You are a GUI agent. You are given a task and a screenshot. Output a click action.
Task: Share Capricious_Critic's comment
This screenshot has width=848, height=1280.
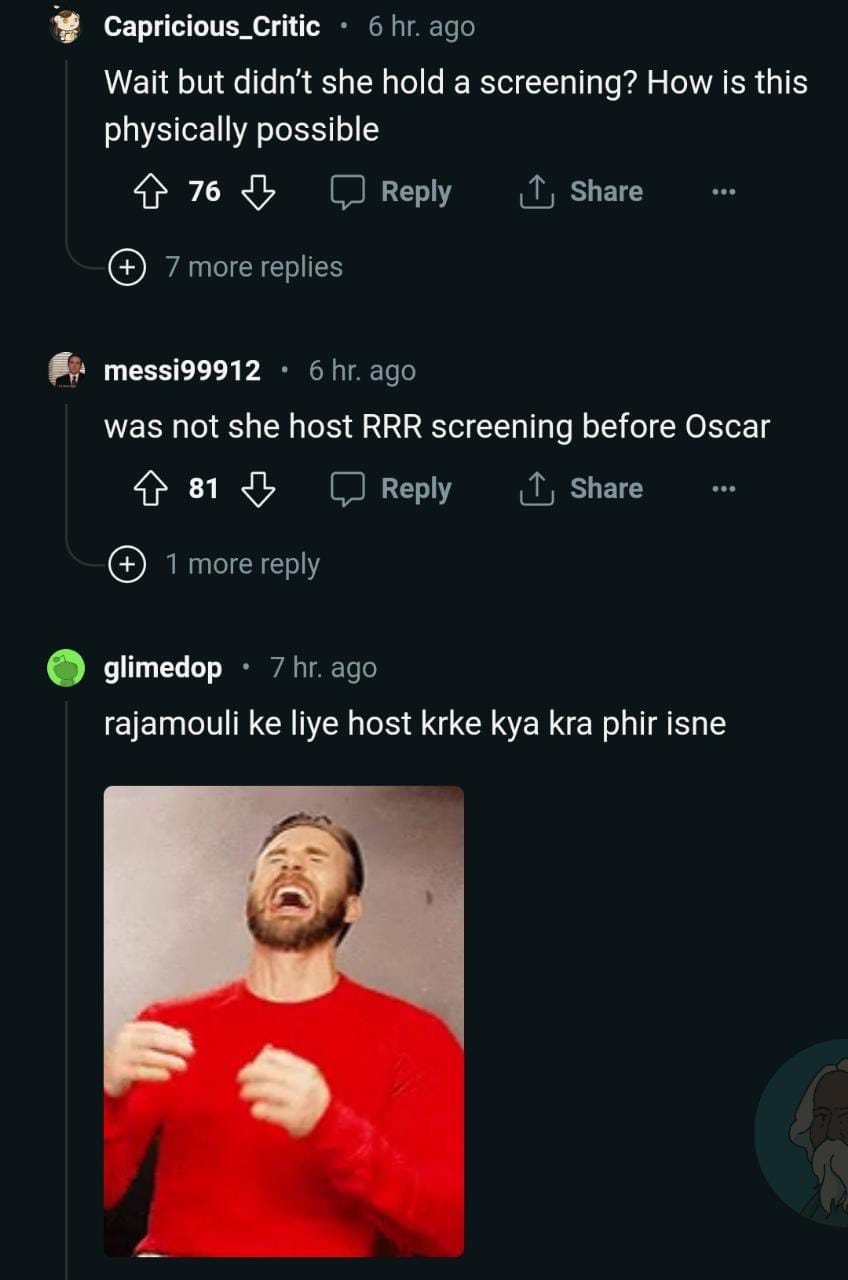[x=581, y=191]
